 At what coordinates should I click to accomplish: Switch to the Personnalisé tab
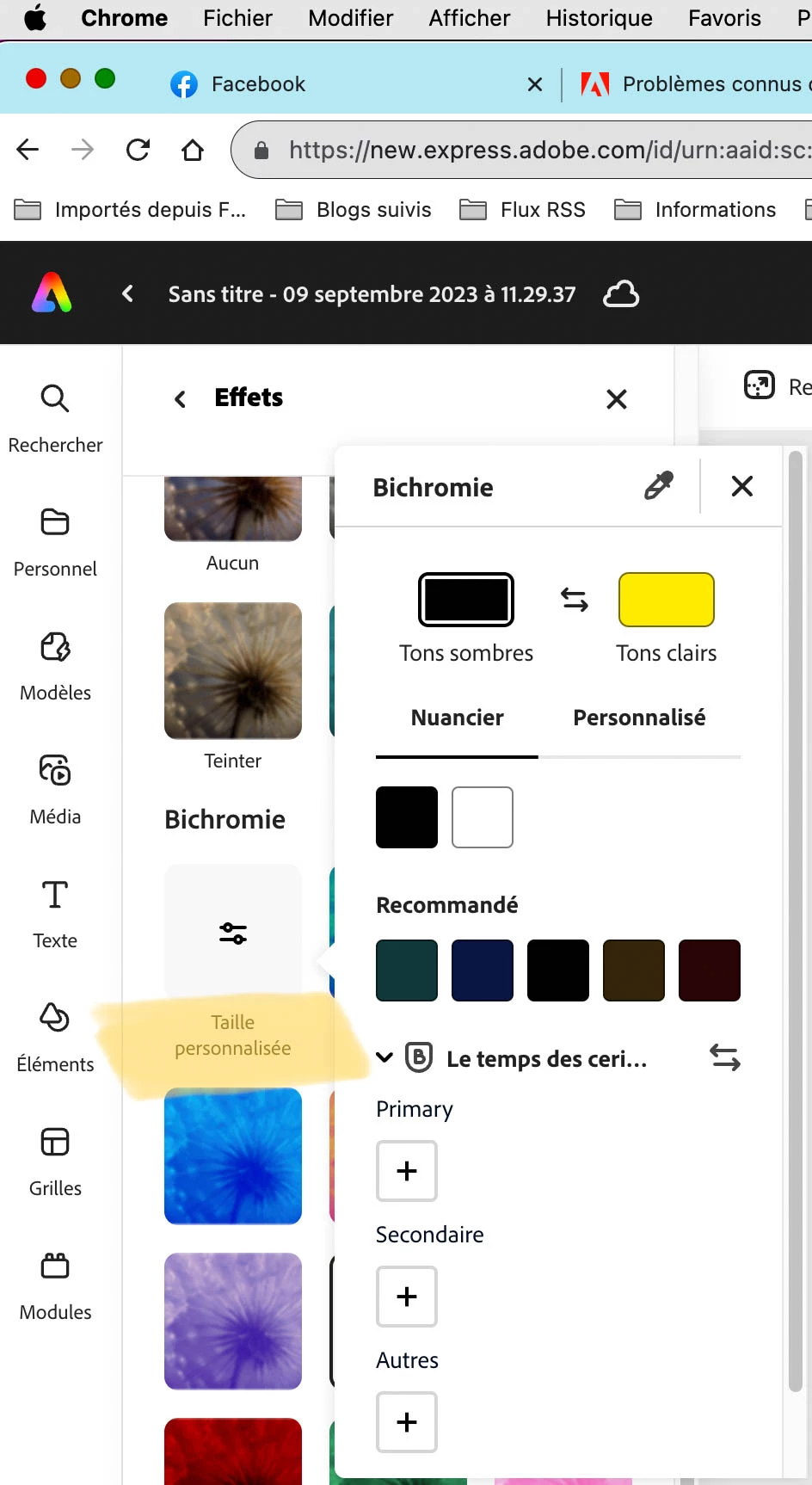coord(639,718)
